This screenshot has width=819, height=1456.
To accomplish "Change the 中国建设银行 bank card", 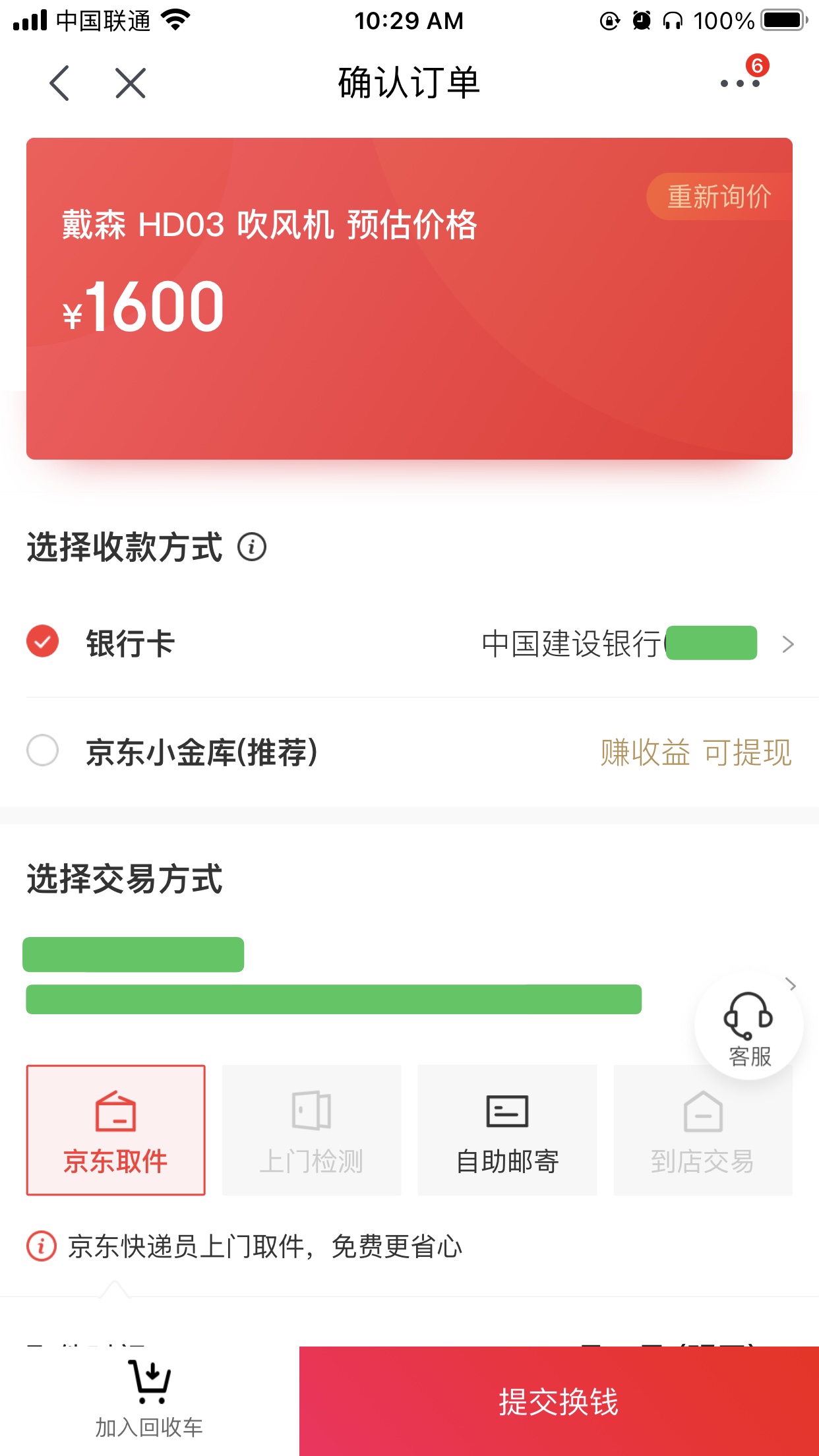I will [638, 644].
